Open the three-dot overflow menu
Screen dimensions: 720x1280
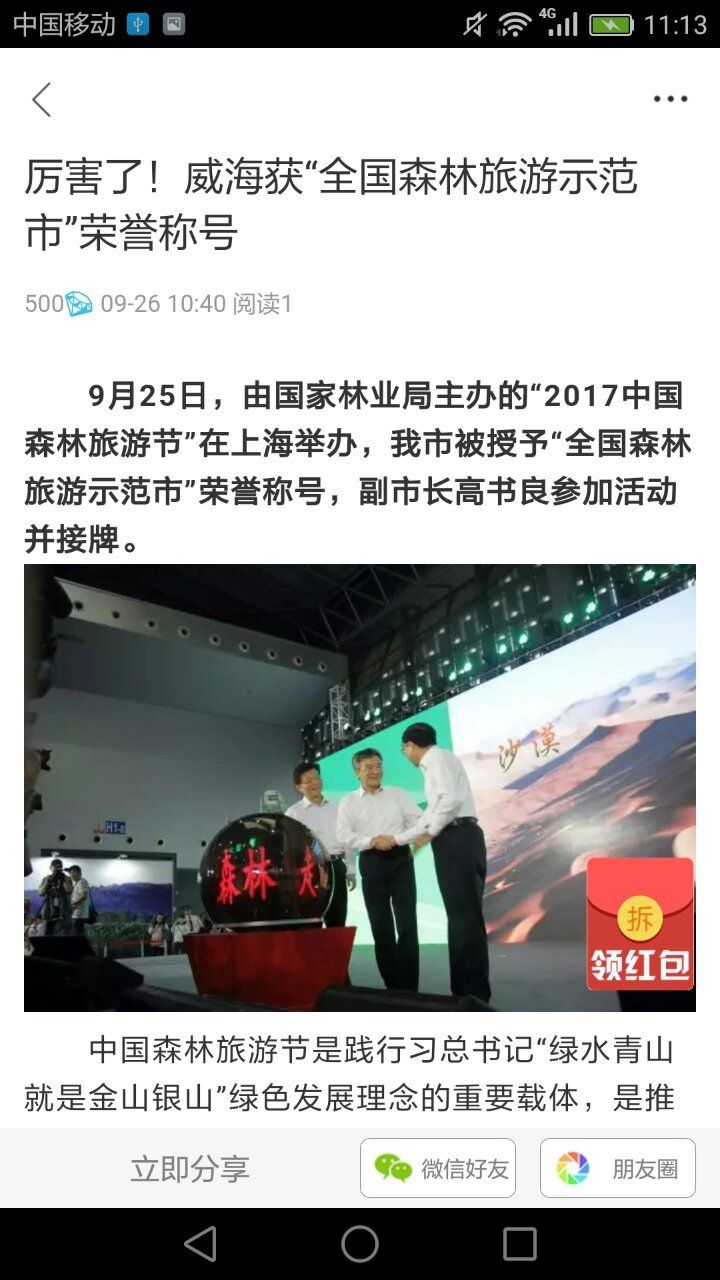click(670, 99)
